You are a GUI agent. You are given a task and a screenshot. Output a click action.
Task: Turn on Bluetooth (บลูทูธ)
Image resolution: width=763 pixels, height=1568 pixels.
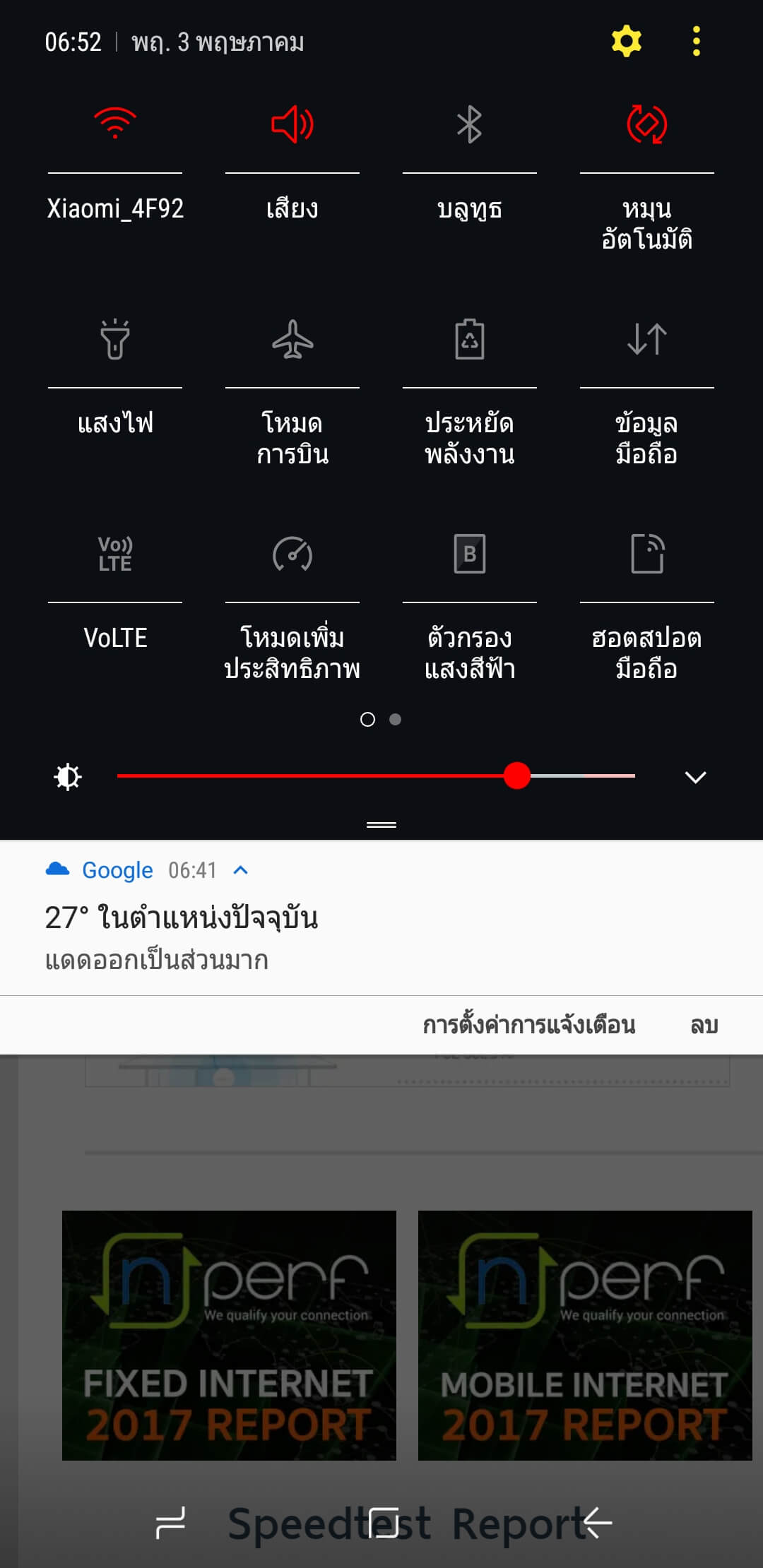pyautogui.click(x=470, y=124)
